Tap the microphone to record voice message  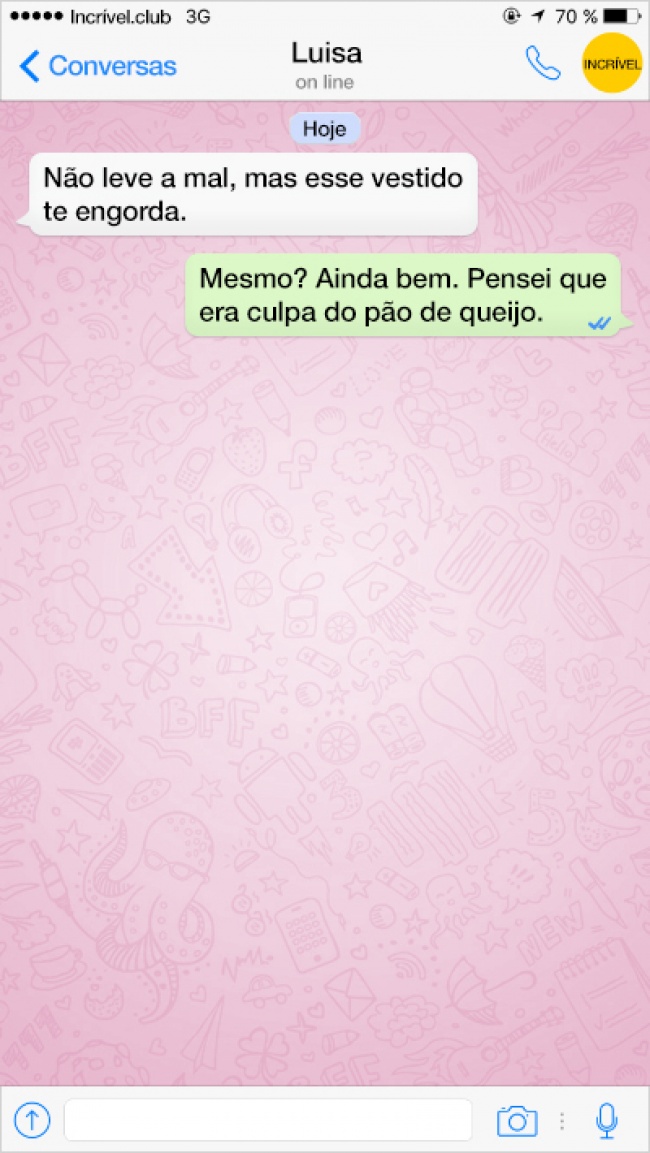click(606, 1120)
